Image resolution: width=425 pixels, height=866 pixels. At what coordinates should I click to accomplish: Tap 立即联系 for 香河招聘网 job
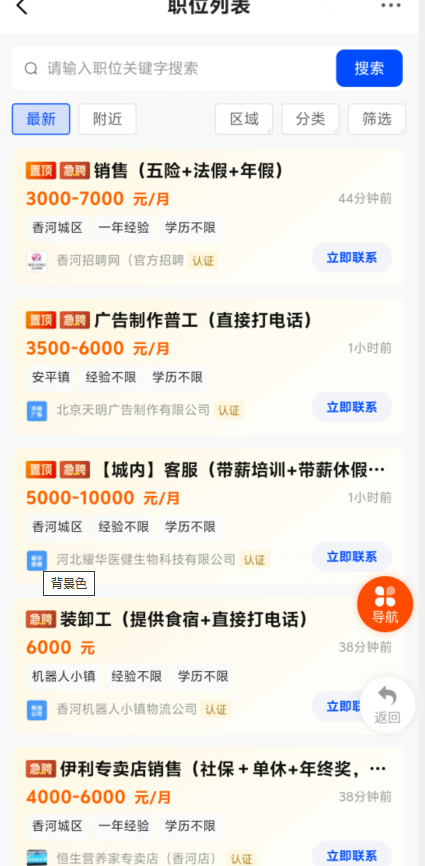tap(352, 258)
